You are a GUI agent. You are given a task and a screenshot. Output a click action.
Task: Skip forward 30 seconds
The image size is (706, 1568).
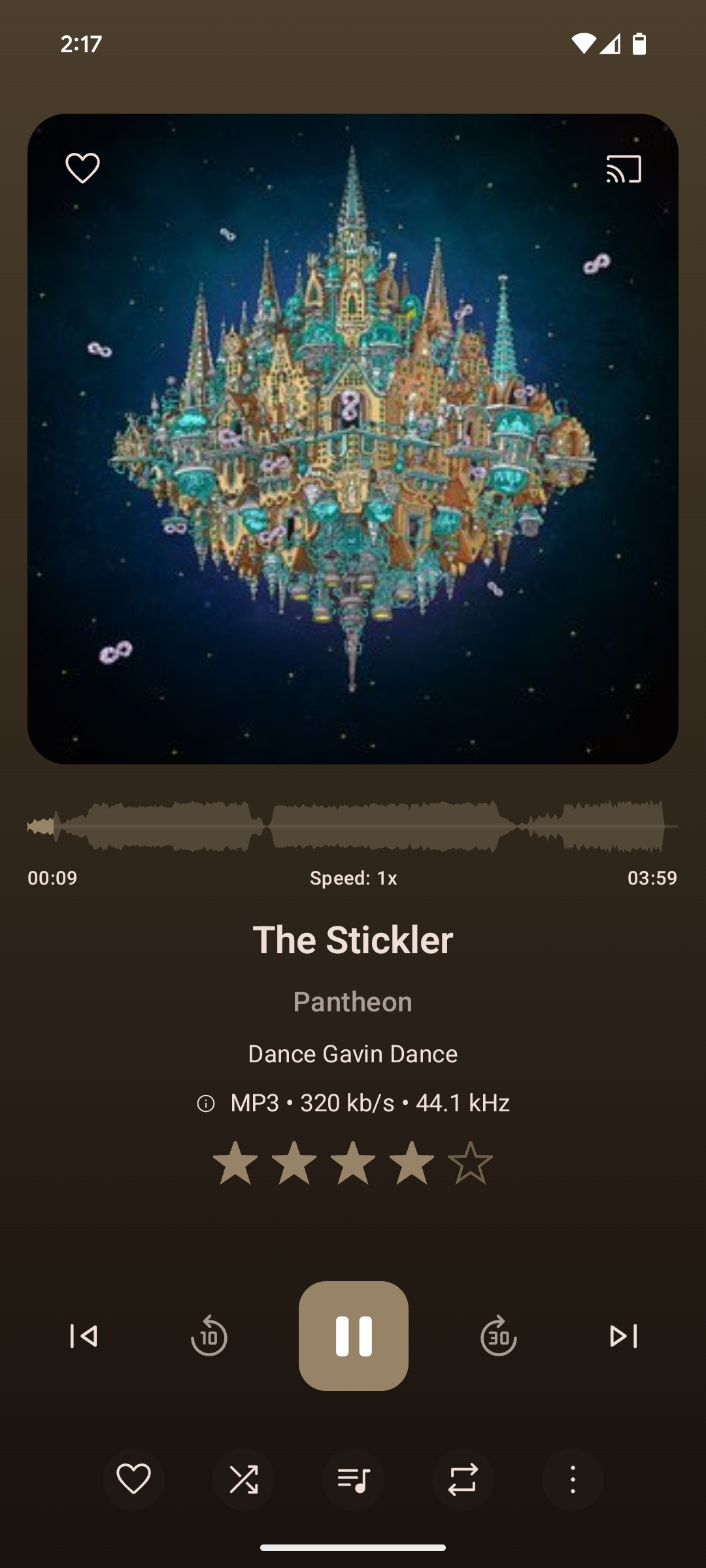pos(498,1336)
